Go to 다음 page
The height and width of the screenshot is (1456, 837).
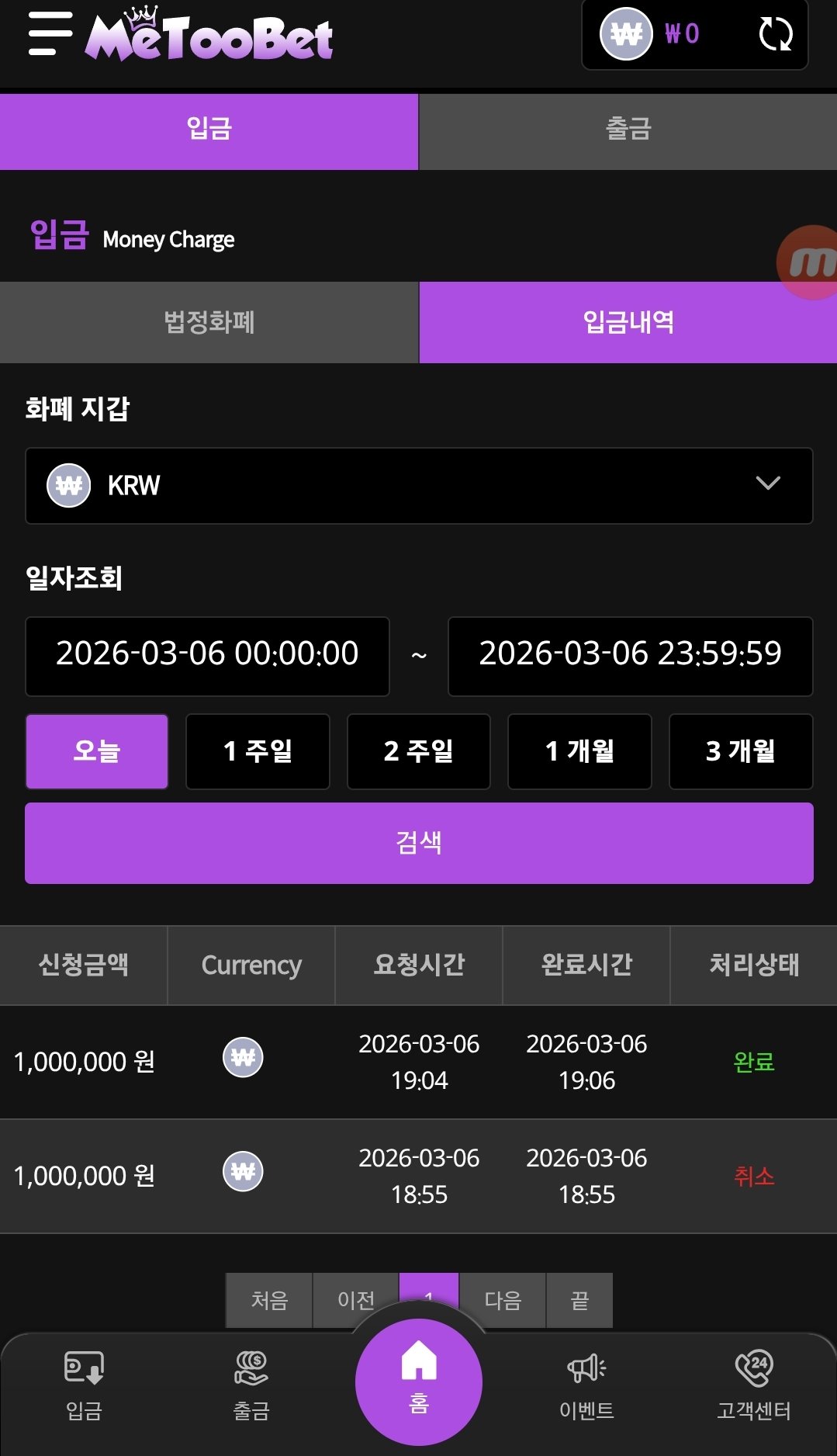pos(503,1298)
